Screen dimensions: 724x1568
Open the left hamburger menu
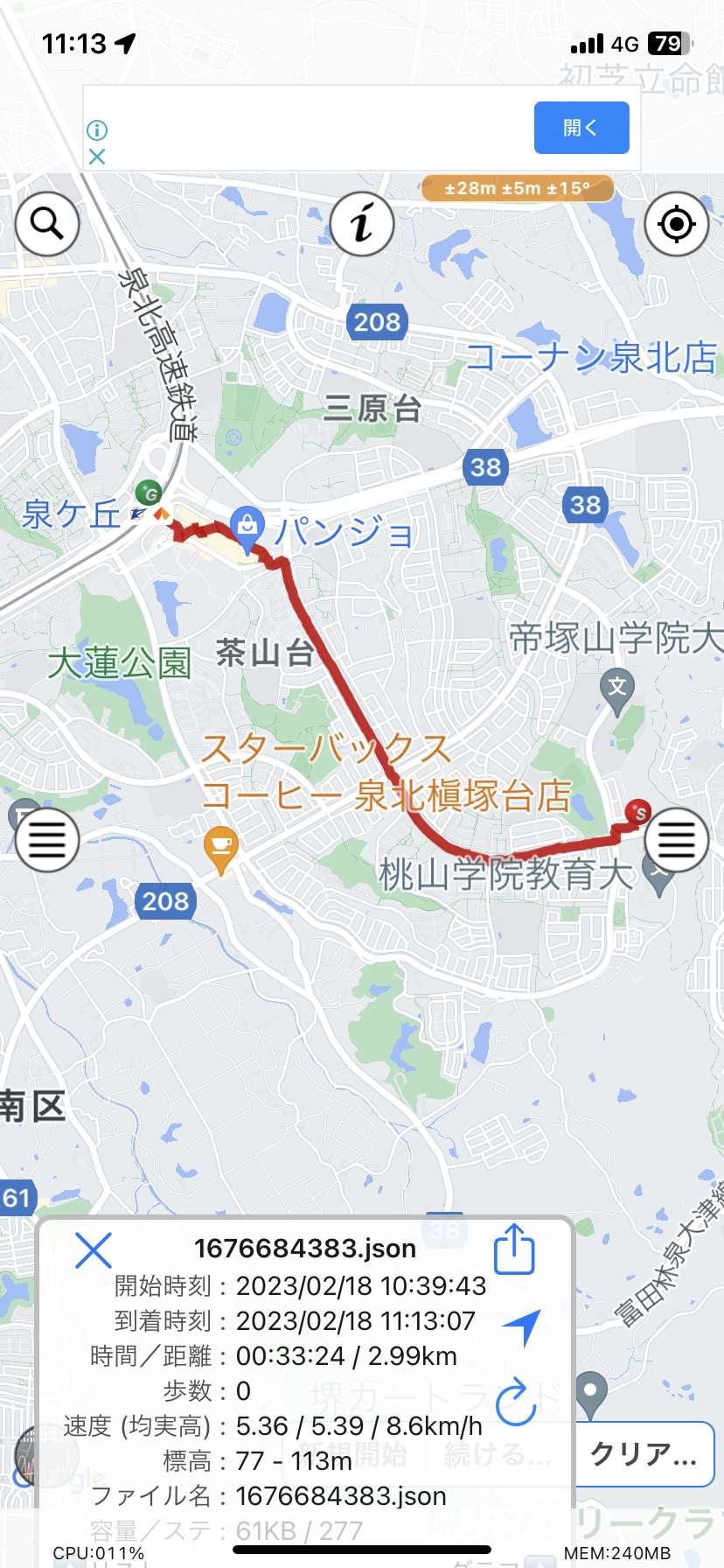click(47, 840)
